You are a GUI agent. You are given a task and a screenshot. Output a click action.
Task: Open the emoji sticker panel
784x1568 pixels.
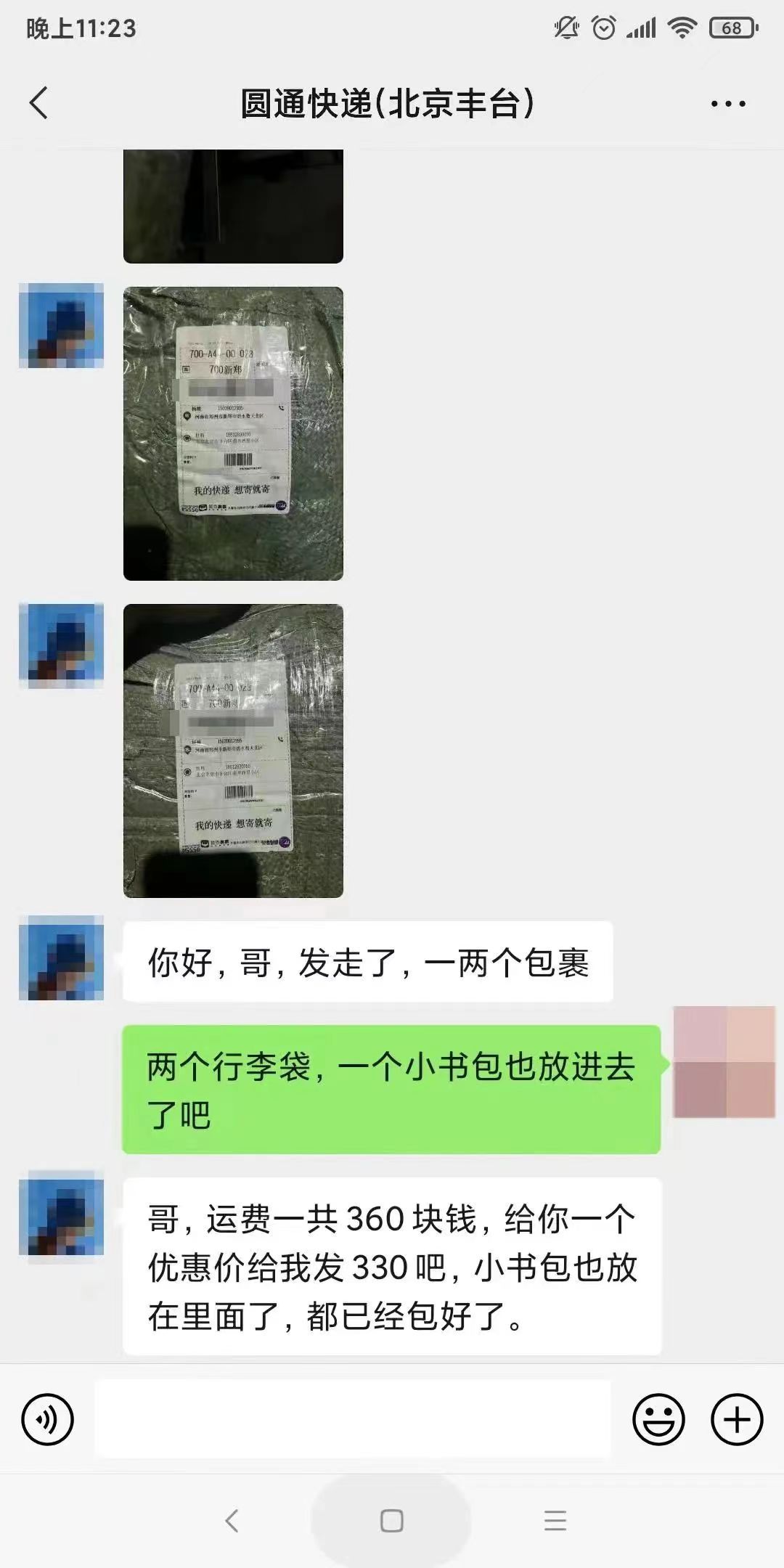point(658,1419)
